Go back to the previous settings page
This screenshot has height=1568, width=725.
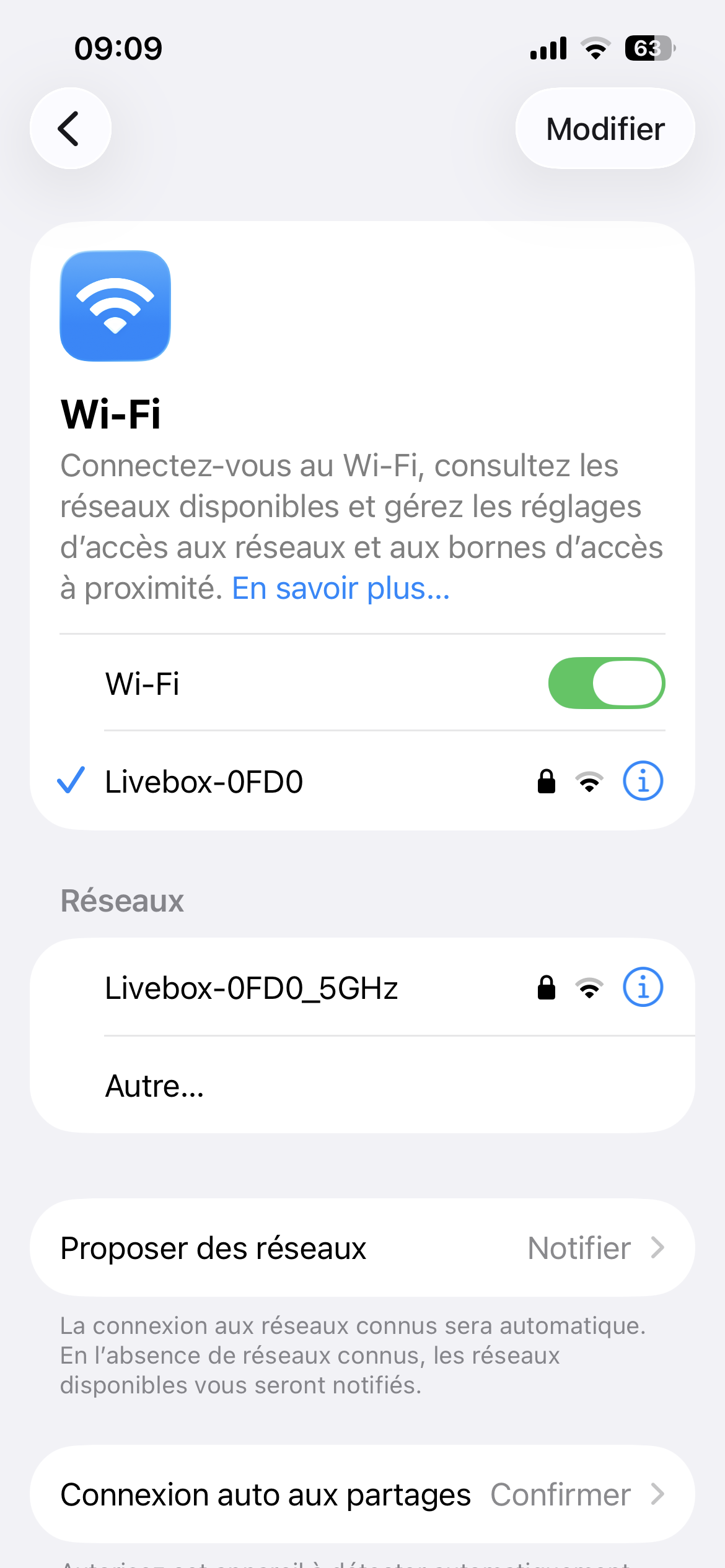coord(71,128)
